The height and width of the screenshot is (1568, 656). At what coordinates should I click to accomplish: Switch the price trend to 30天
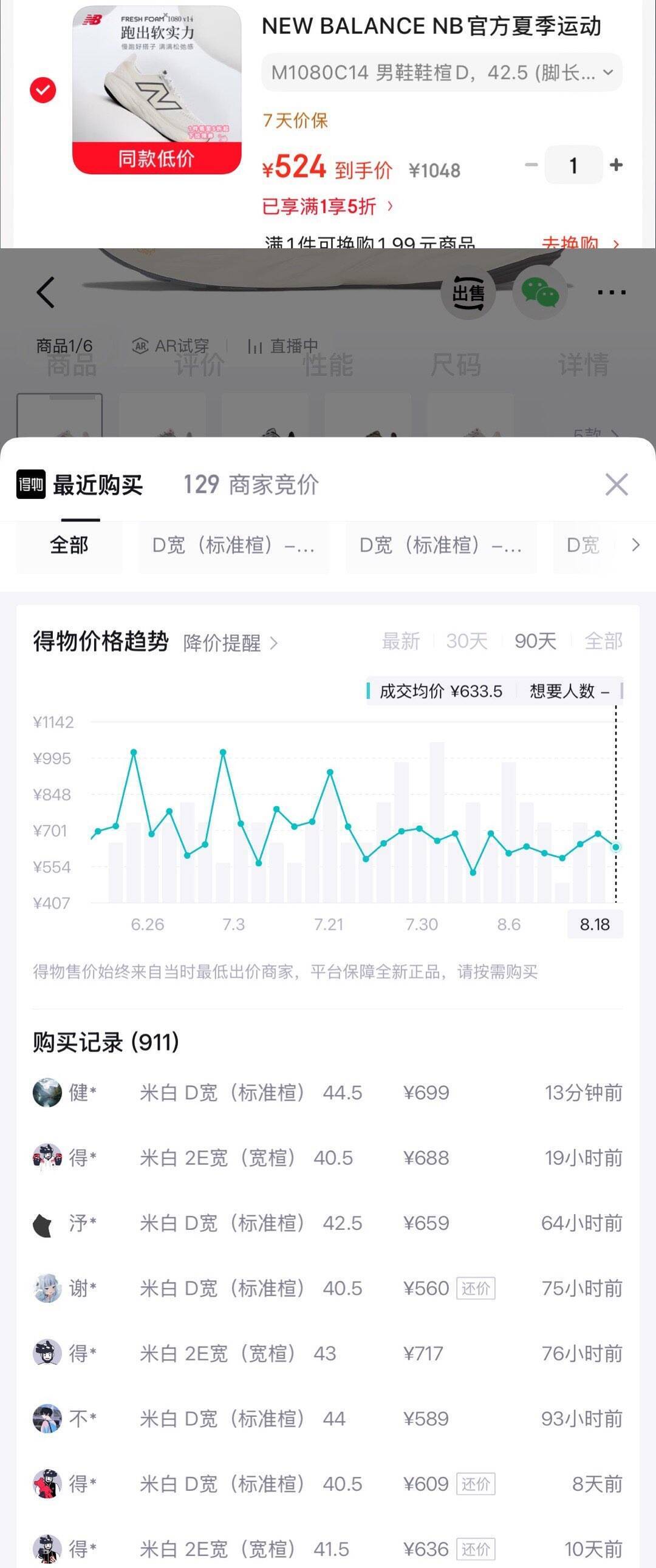click(x=466, y=641)
